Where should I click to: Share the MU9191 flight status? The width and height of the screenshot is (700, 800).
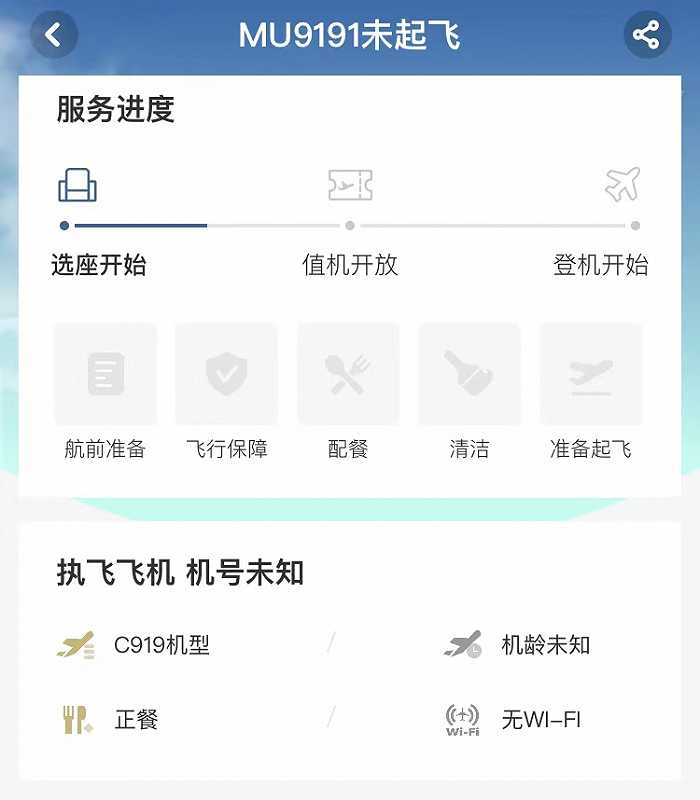(647, 35)
